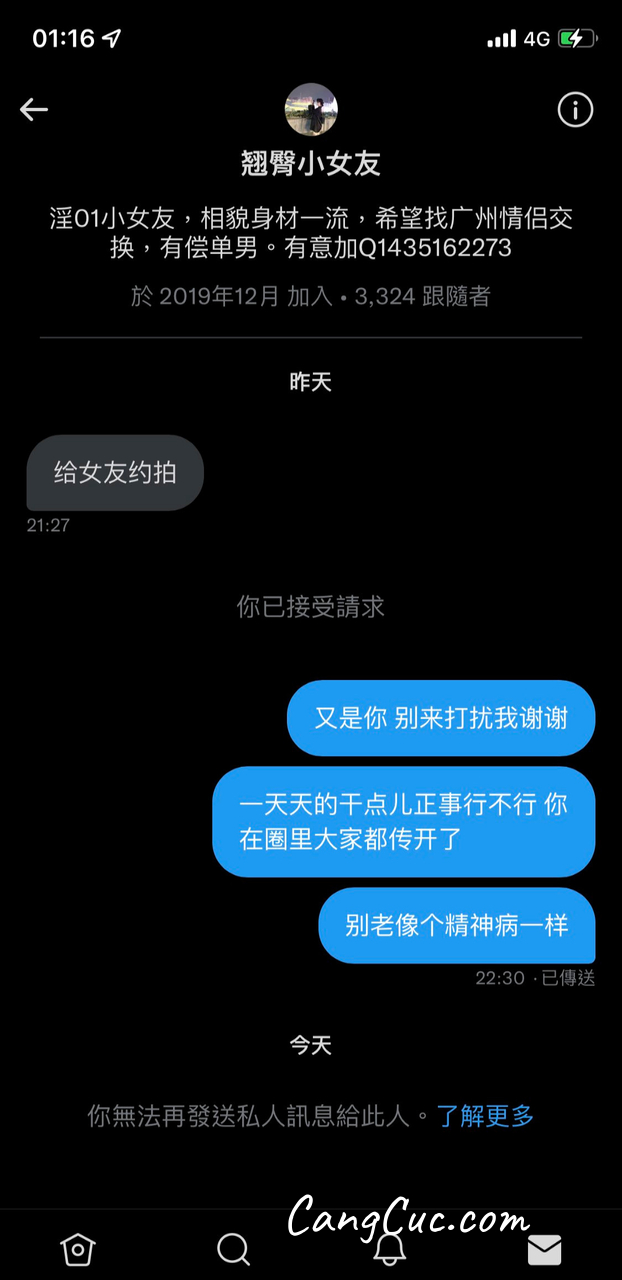Screen dimensions: 622x1280
Task: Switch to the Home tab
Action: (x=78, y=1249)
